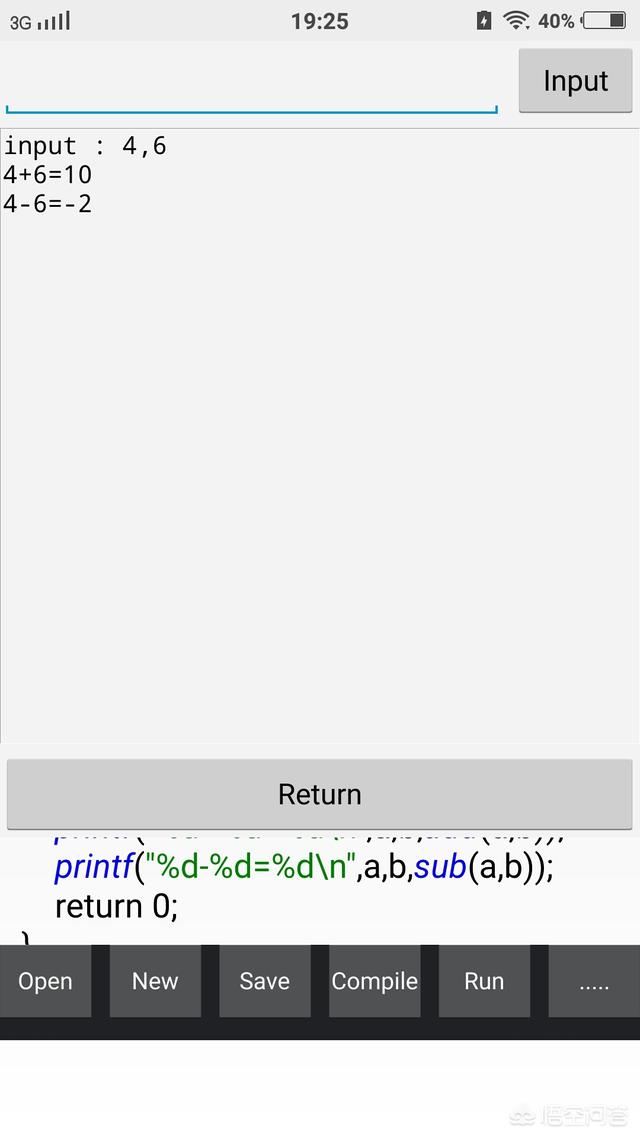Image resolution: width=640 pixels, height=1138 pixels.
Task: Open the more options dots button
Action: 594,981
